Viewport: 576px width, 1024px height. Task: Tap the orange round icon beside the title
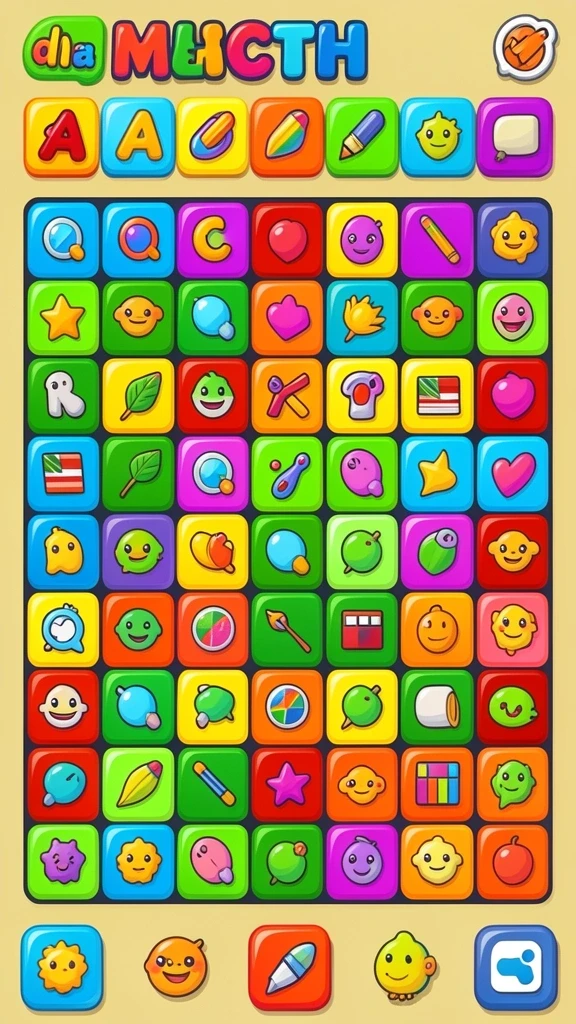pos(525,47)
